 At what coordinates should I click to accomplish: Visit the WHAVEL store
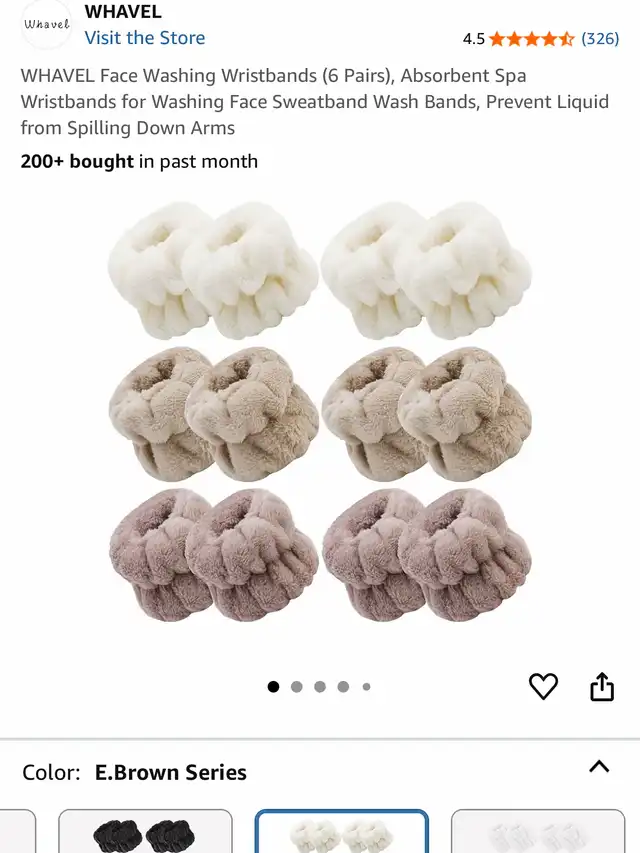(x=144, y=38)
